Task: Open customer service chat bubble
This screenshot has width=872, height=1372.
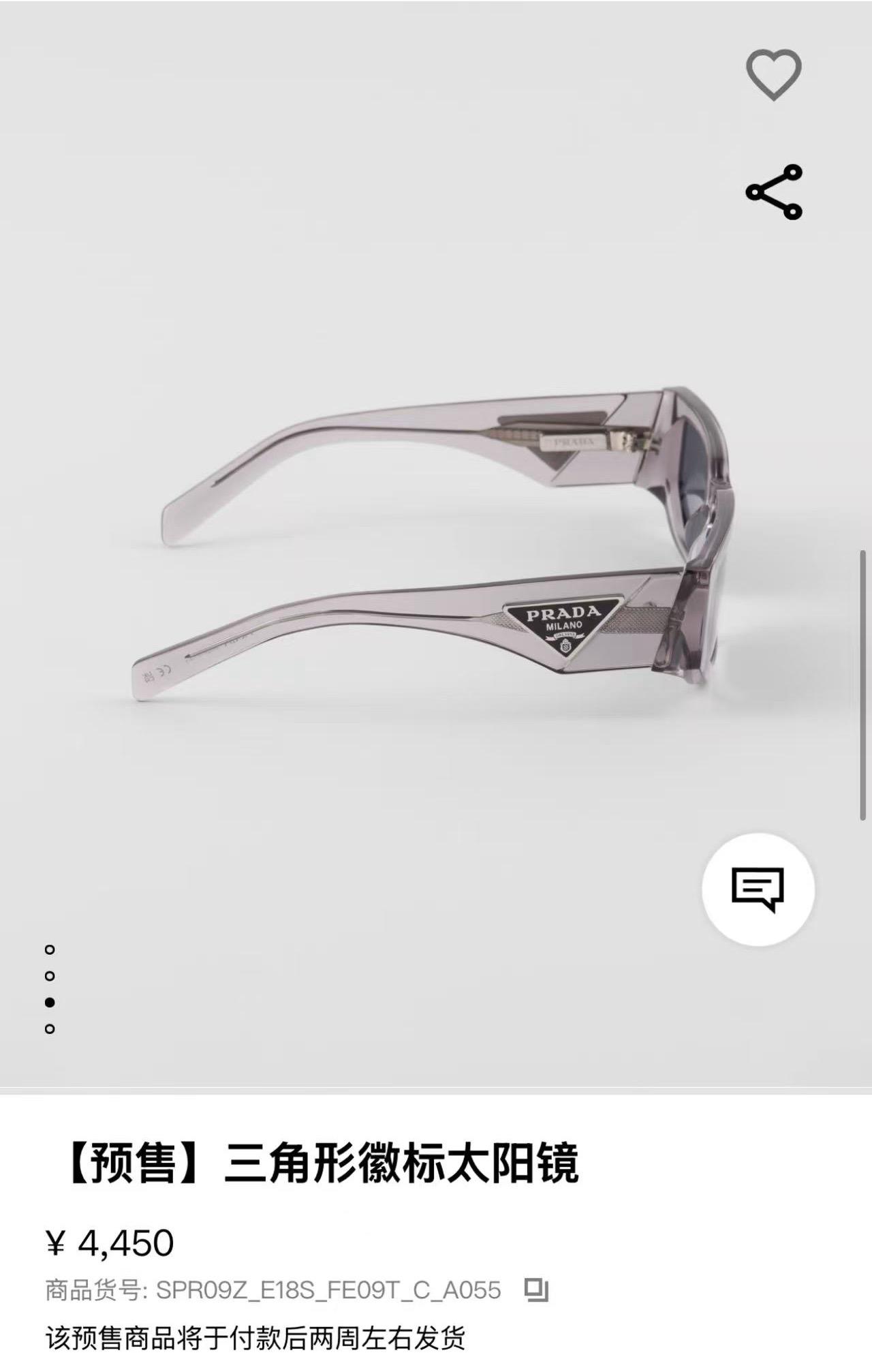Action: click(x=758, y=889)
